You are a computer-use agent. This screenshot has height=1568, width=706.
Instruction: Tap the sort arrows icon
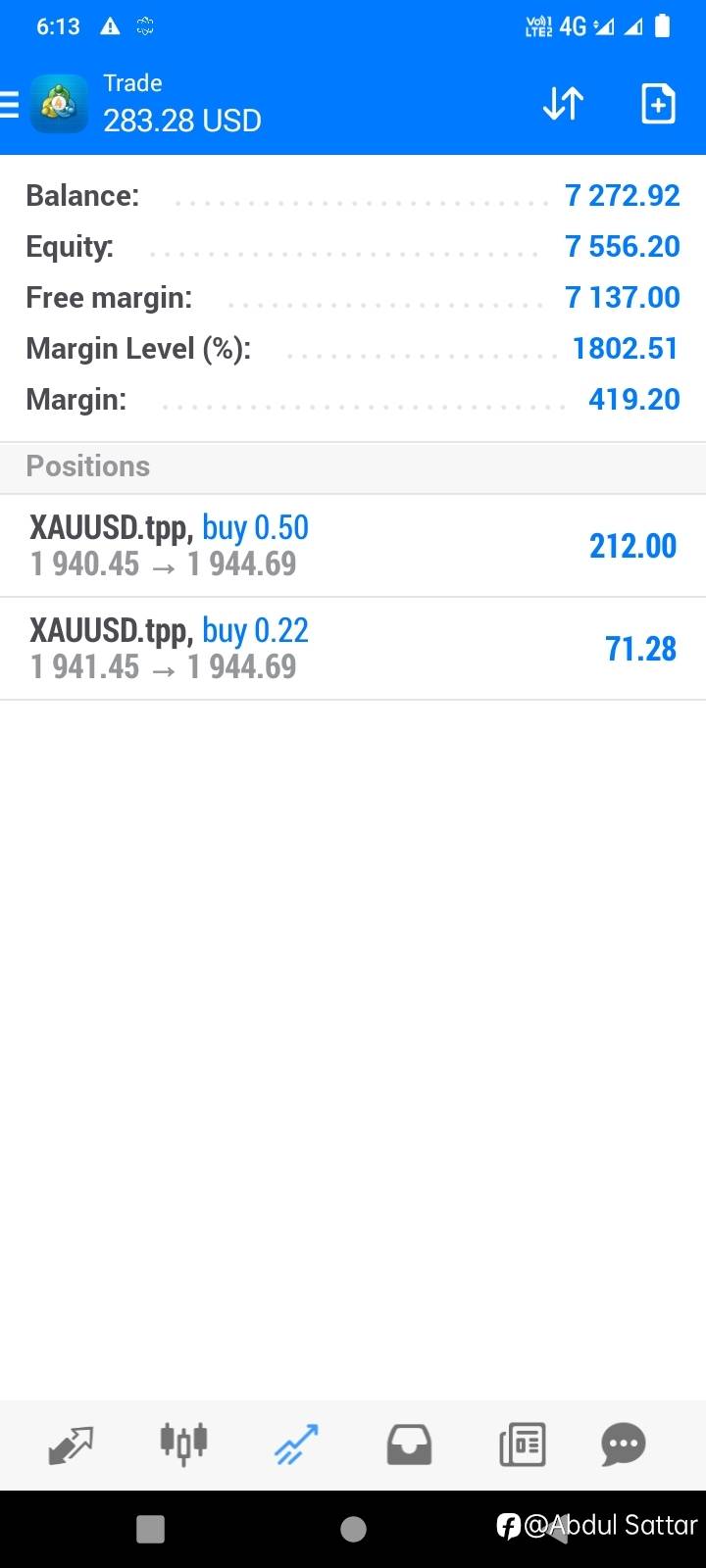(563, 103)
